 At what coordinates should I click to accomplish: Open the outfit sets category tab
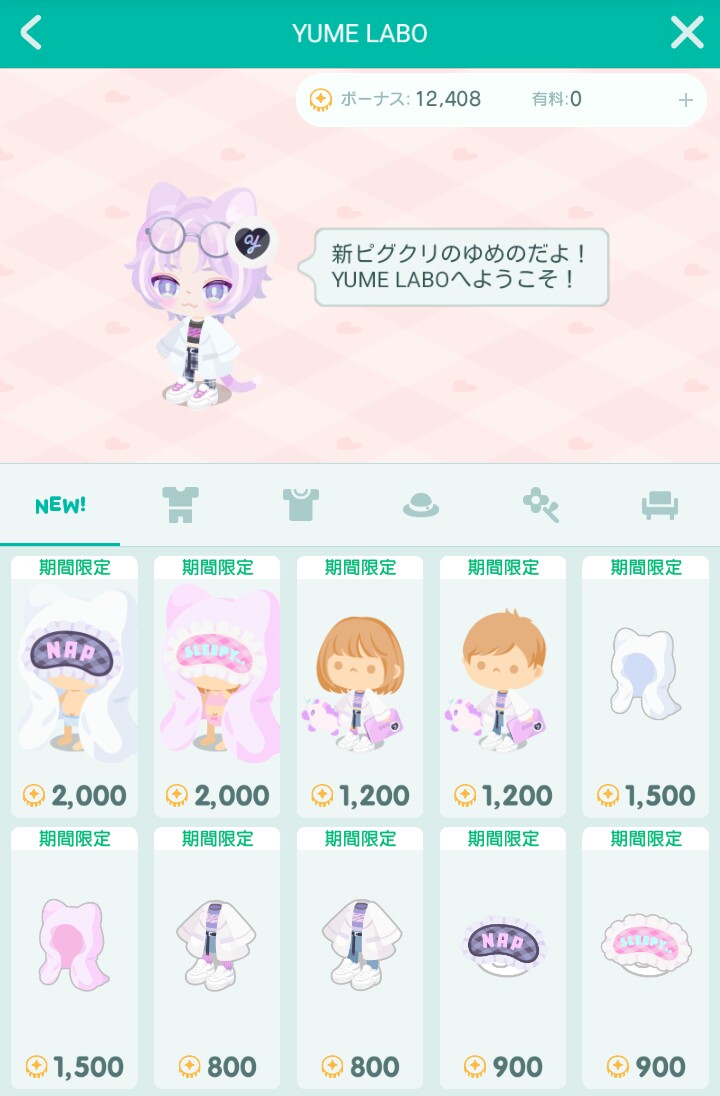(x=181, y=506)
